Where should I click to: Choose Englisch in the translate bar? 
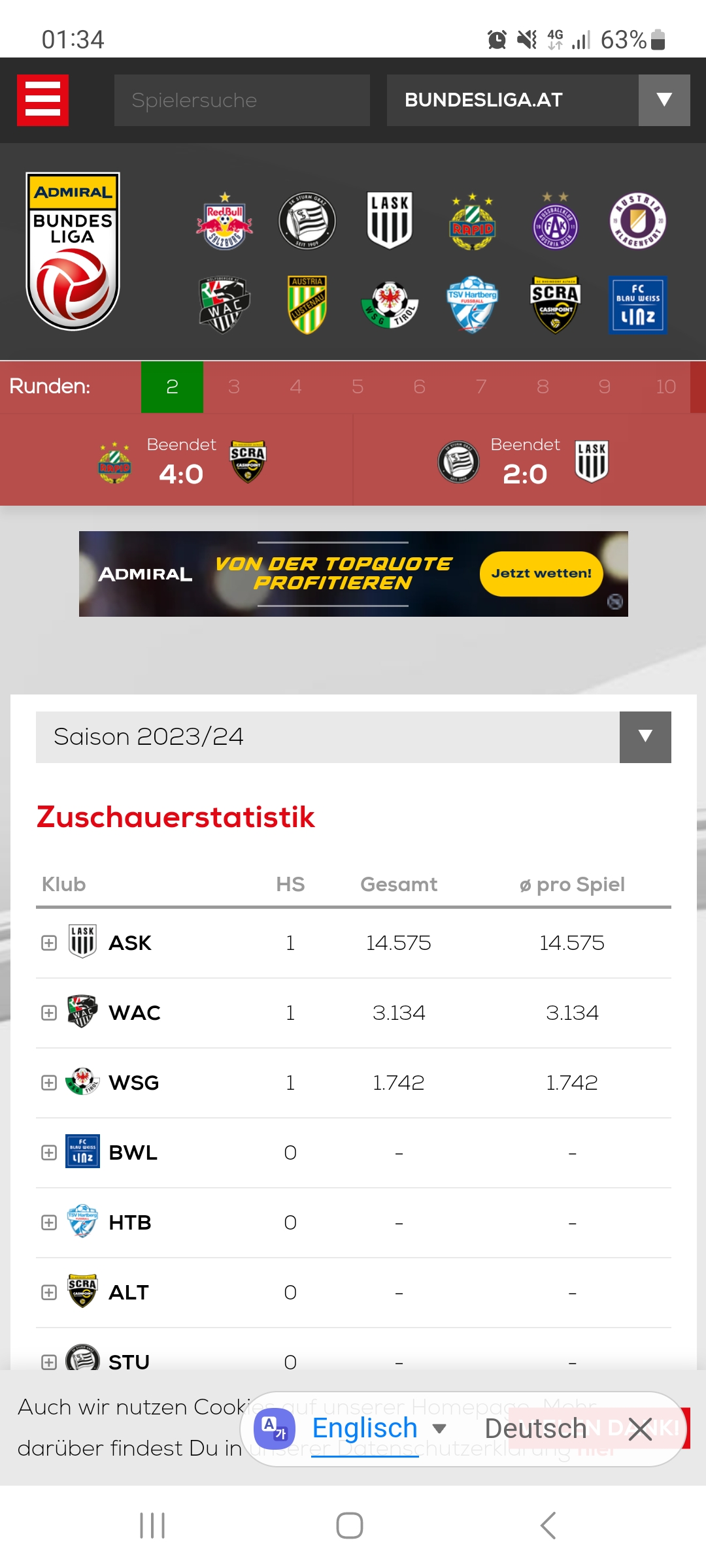(365, 1429)
